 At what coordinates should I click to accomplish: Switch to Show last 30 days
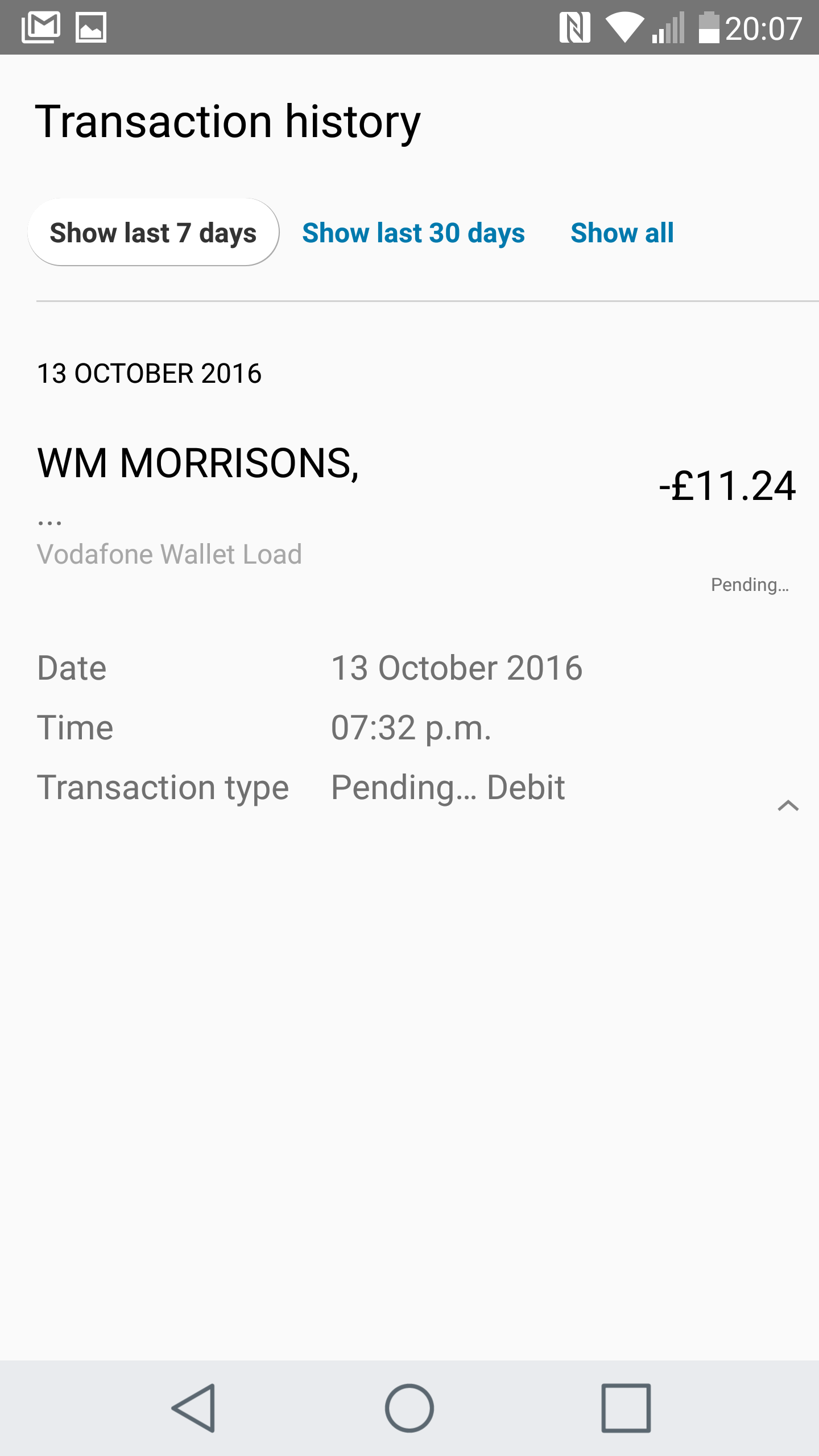pos(413,233)
